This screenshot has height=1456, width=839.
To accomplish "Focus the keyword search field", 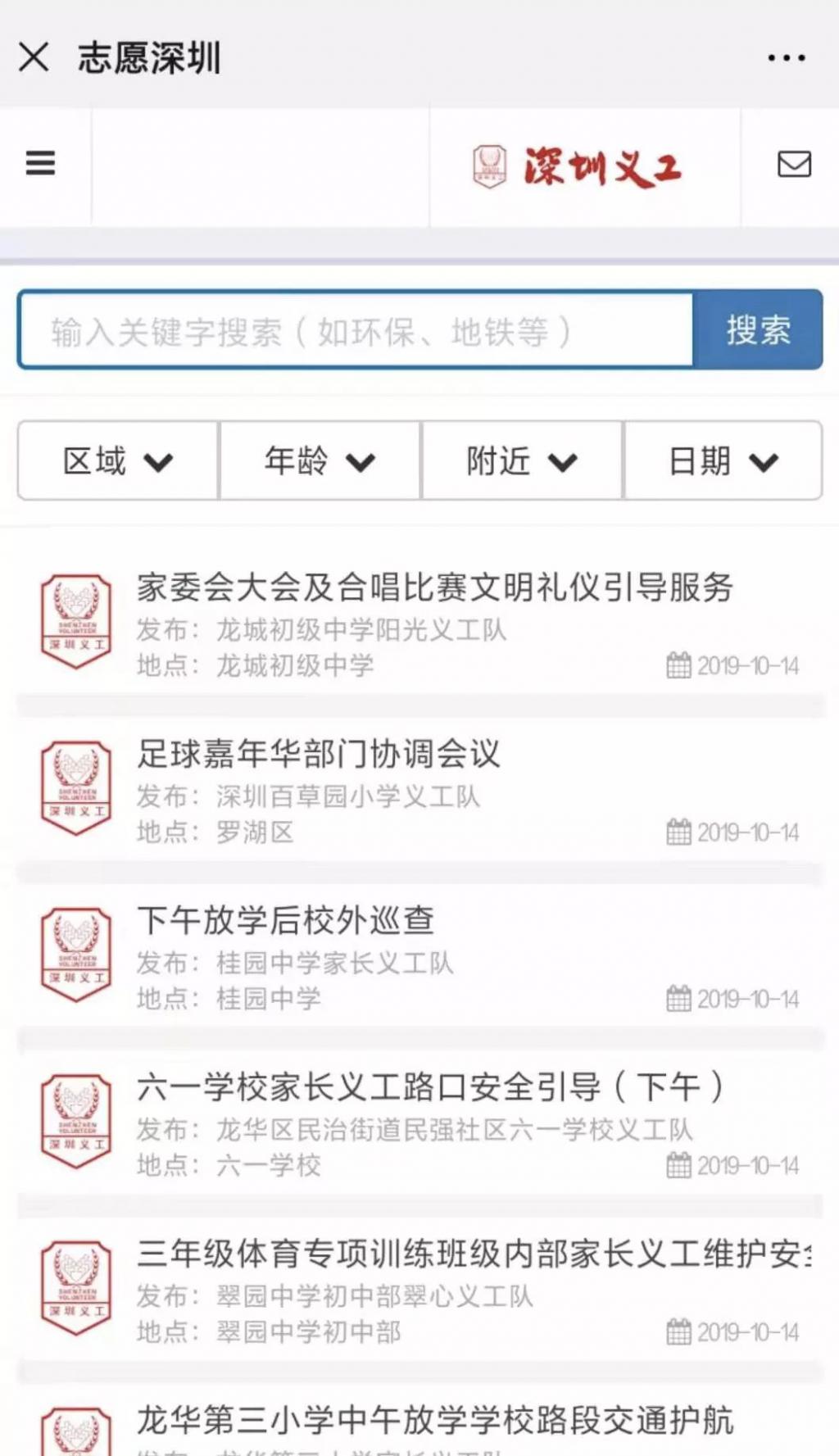I will tap(356, 331).
